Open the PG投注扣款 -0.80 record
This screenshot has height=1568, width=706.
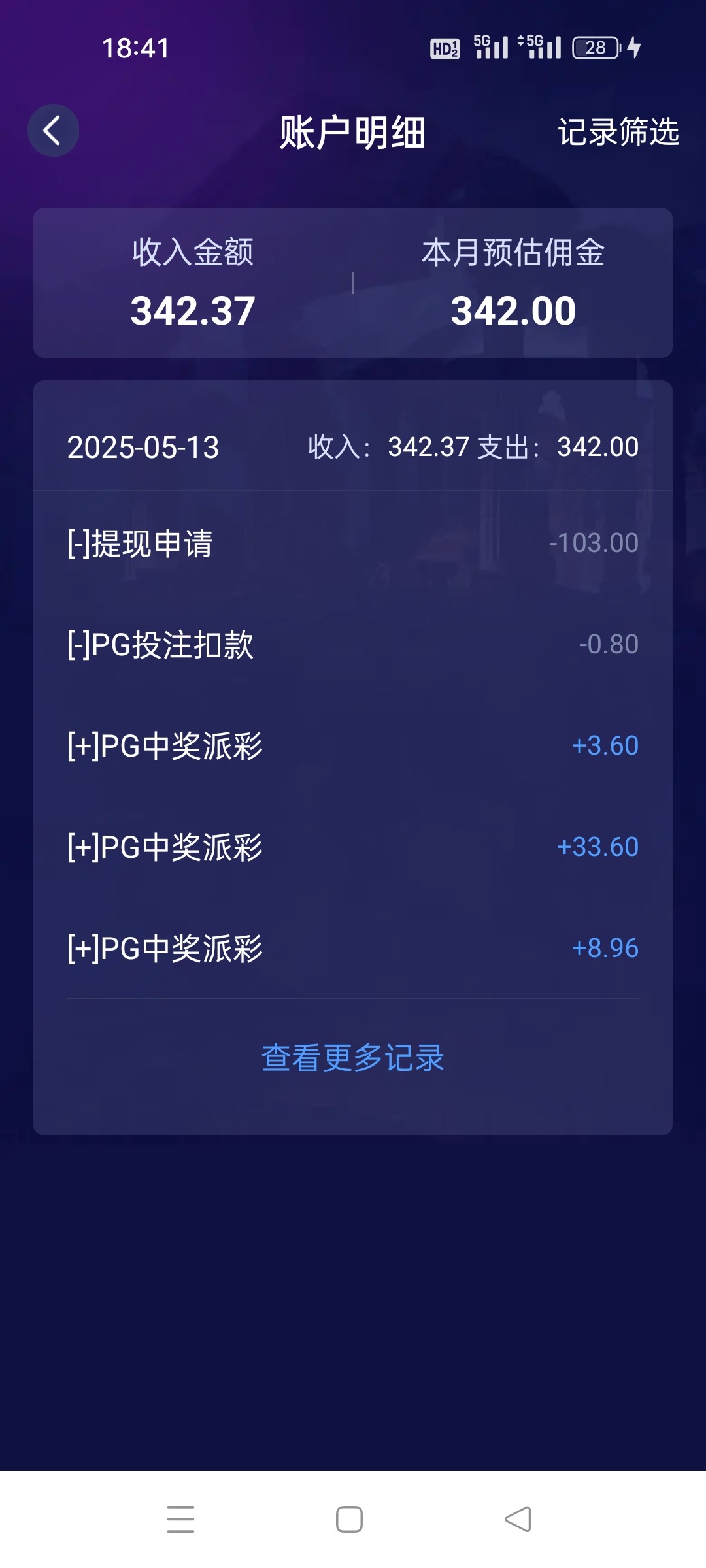click(353, 645)
